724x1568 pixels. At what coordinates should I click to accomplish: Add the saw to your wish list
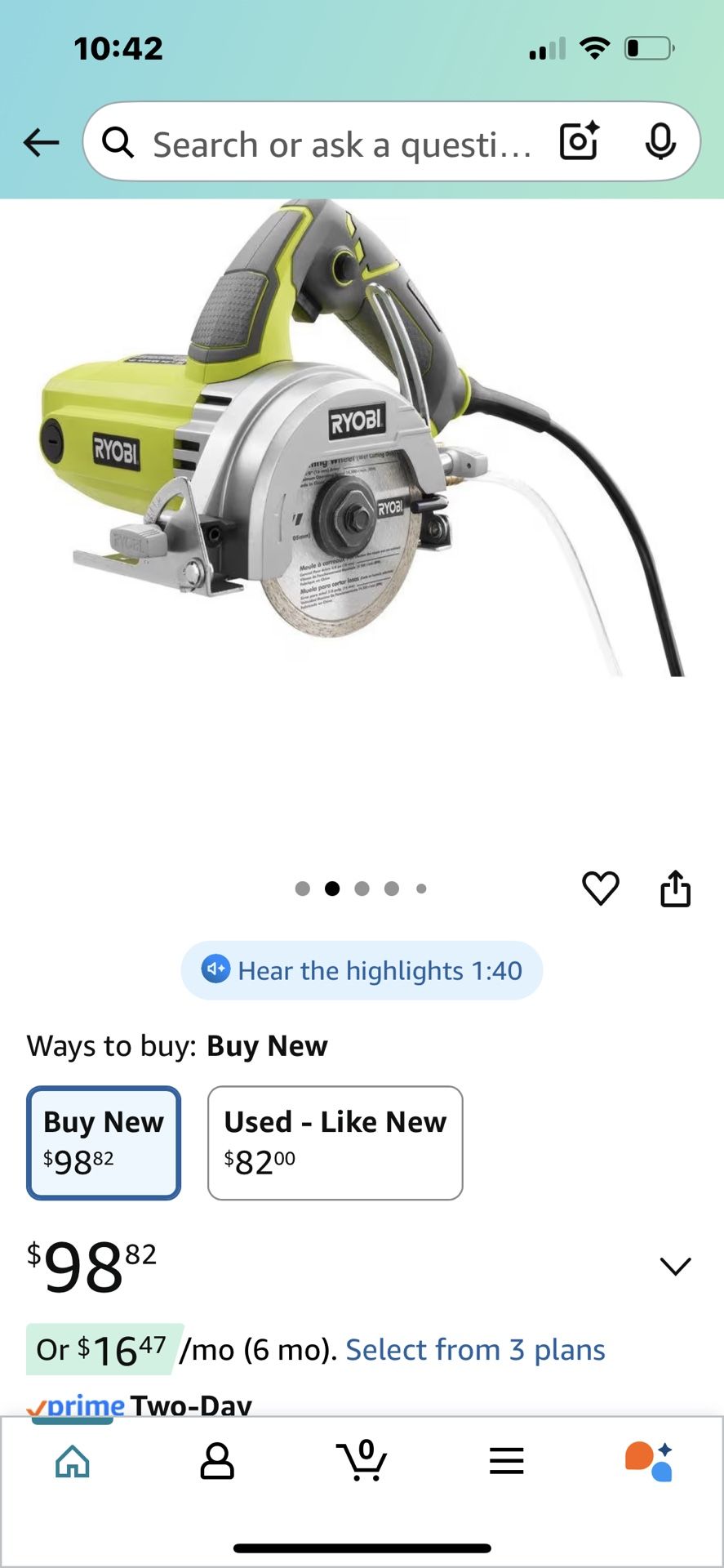tap(602, 888)
